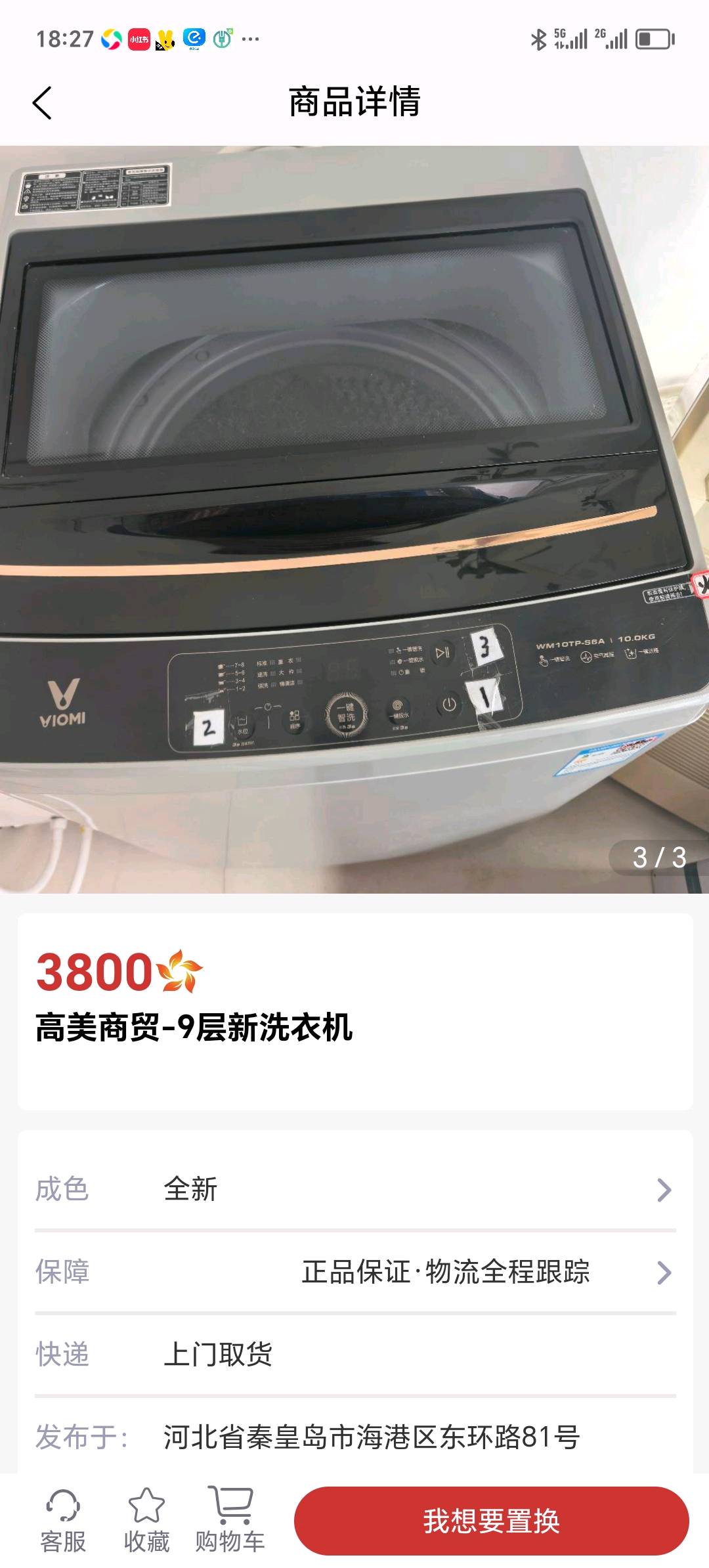Viewport: 709px width, 1568px height.
Task: Add this item to 收藏
Action: [x=146, y=1520]
